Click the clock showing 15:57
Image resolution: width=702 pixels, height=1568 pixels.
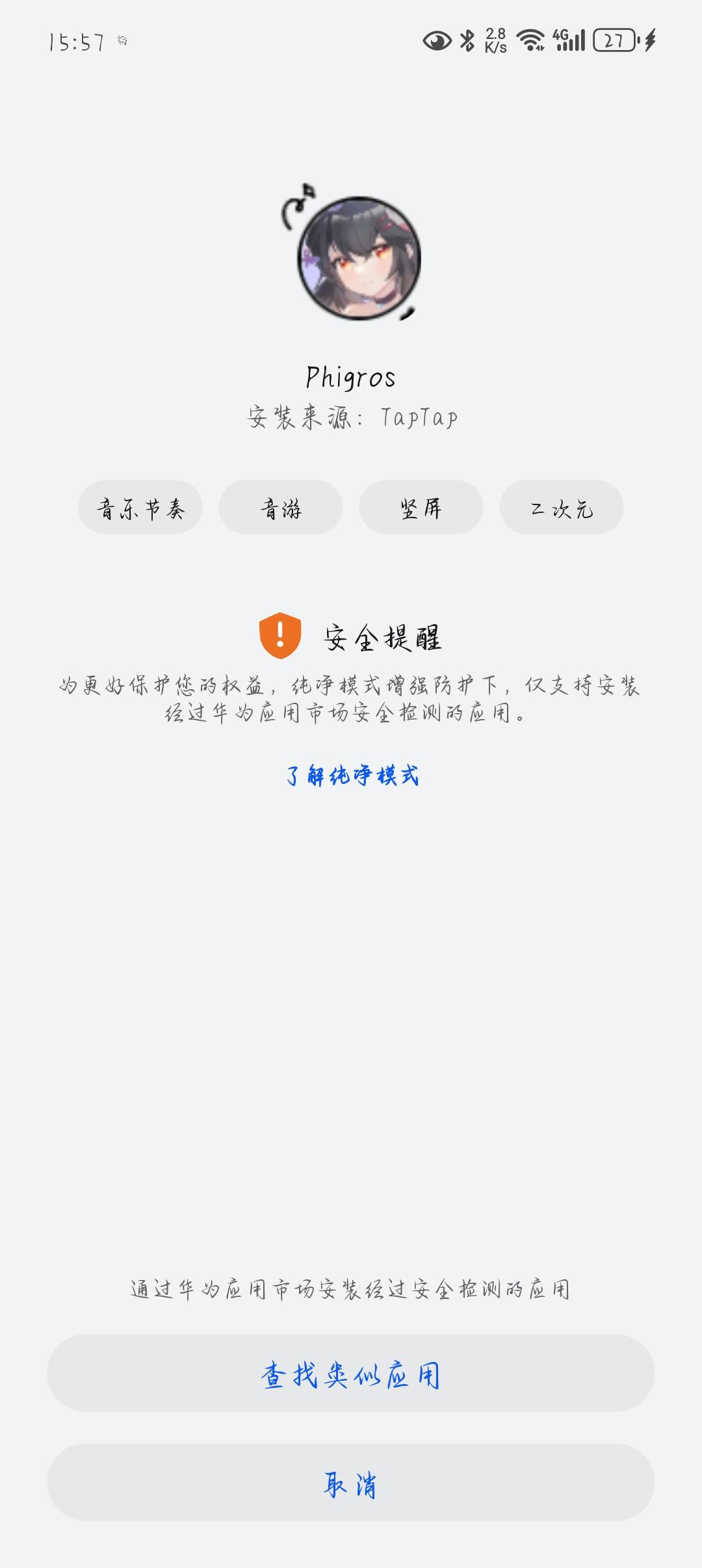tap(75, 40)
